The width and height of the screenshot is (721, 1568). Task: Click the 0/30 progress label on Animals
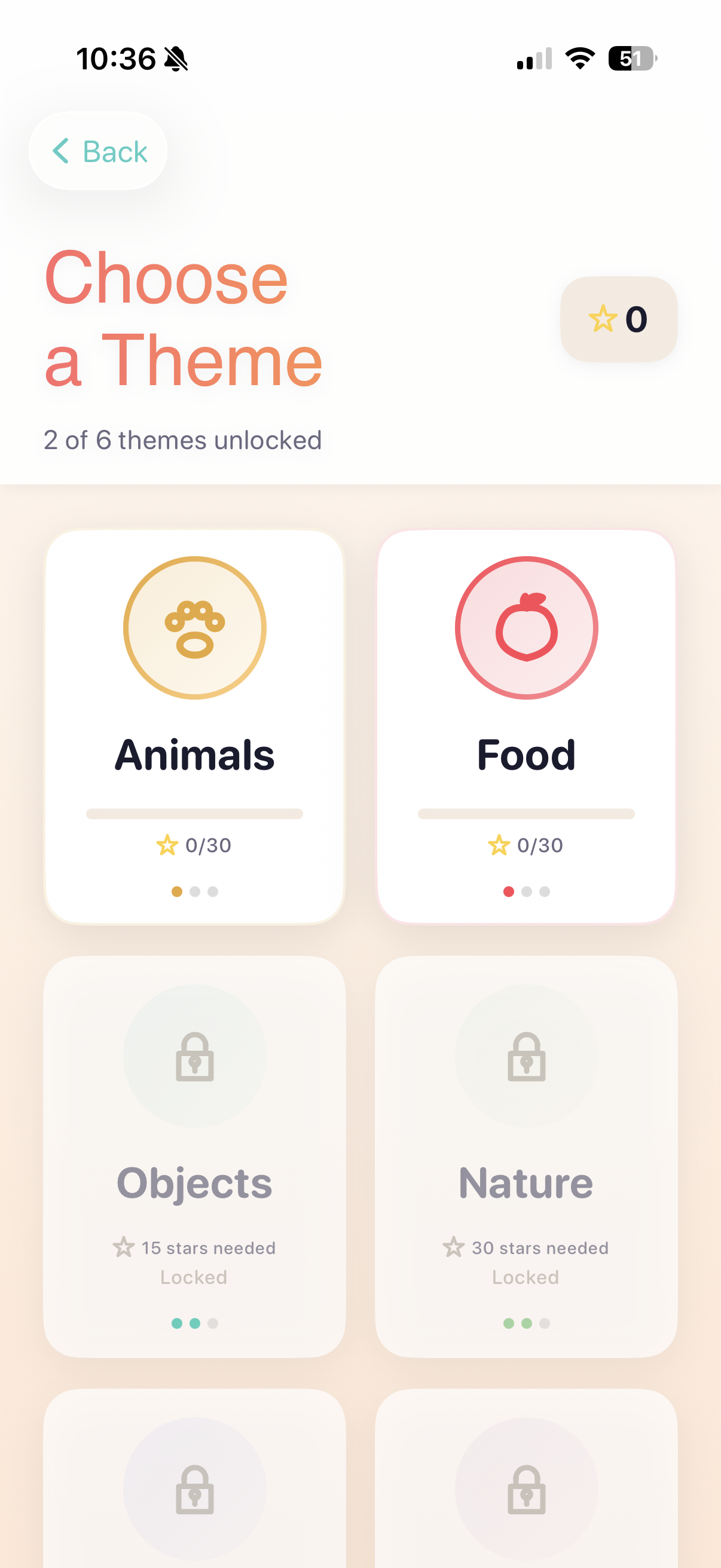tap(207, 844)
